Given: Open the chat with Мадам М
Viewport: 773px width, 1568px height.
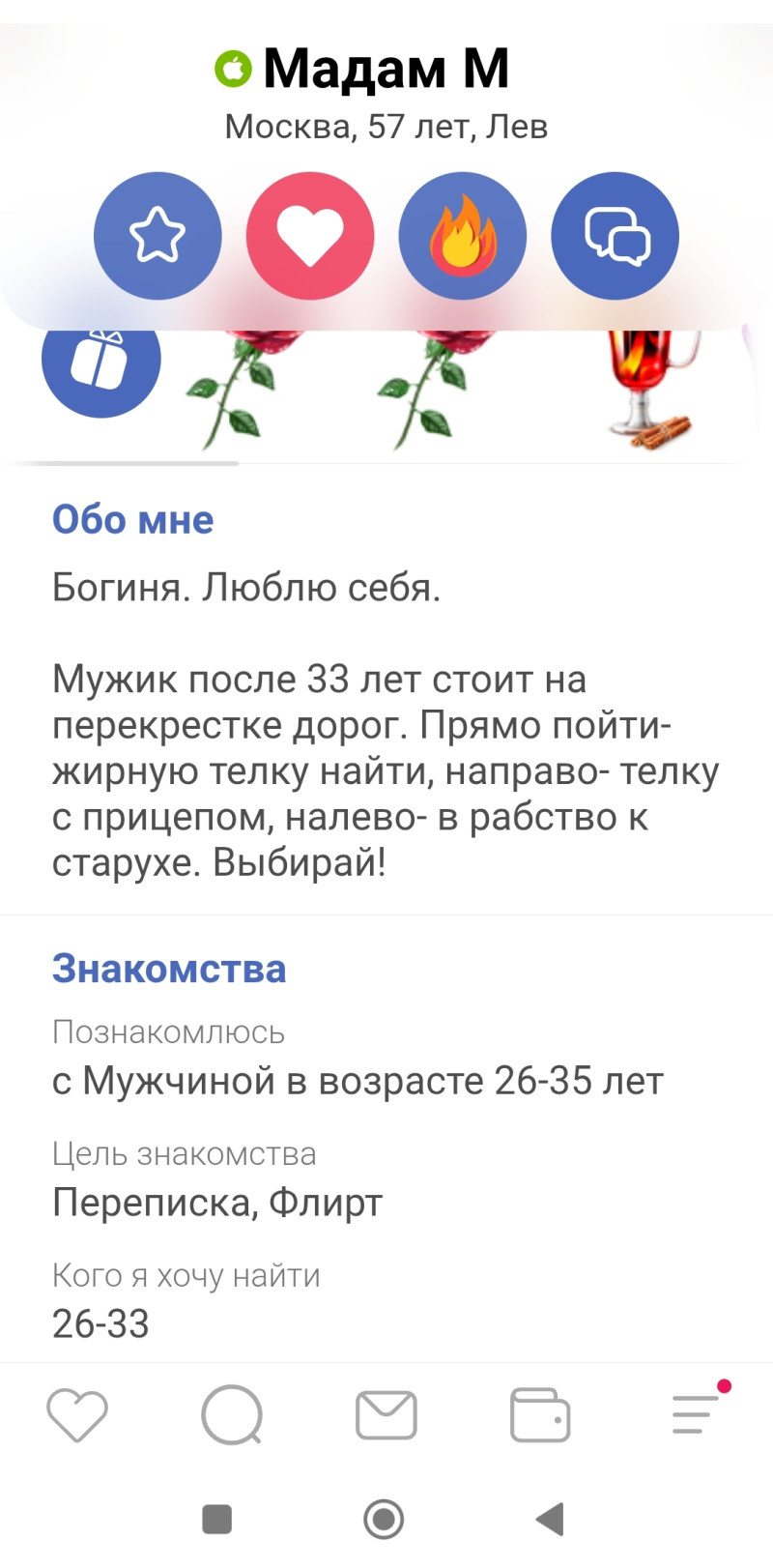Looking at the screenshot, I should [616, 236].
